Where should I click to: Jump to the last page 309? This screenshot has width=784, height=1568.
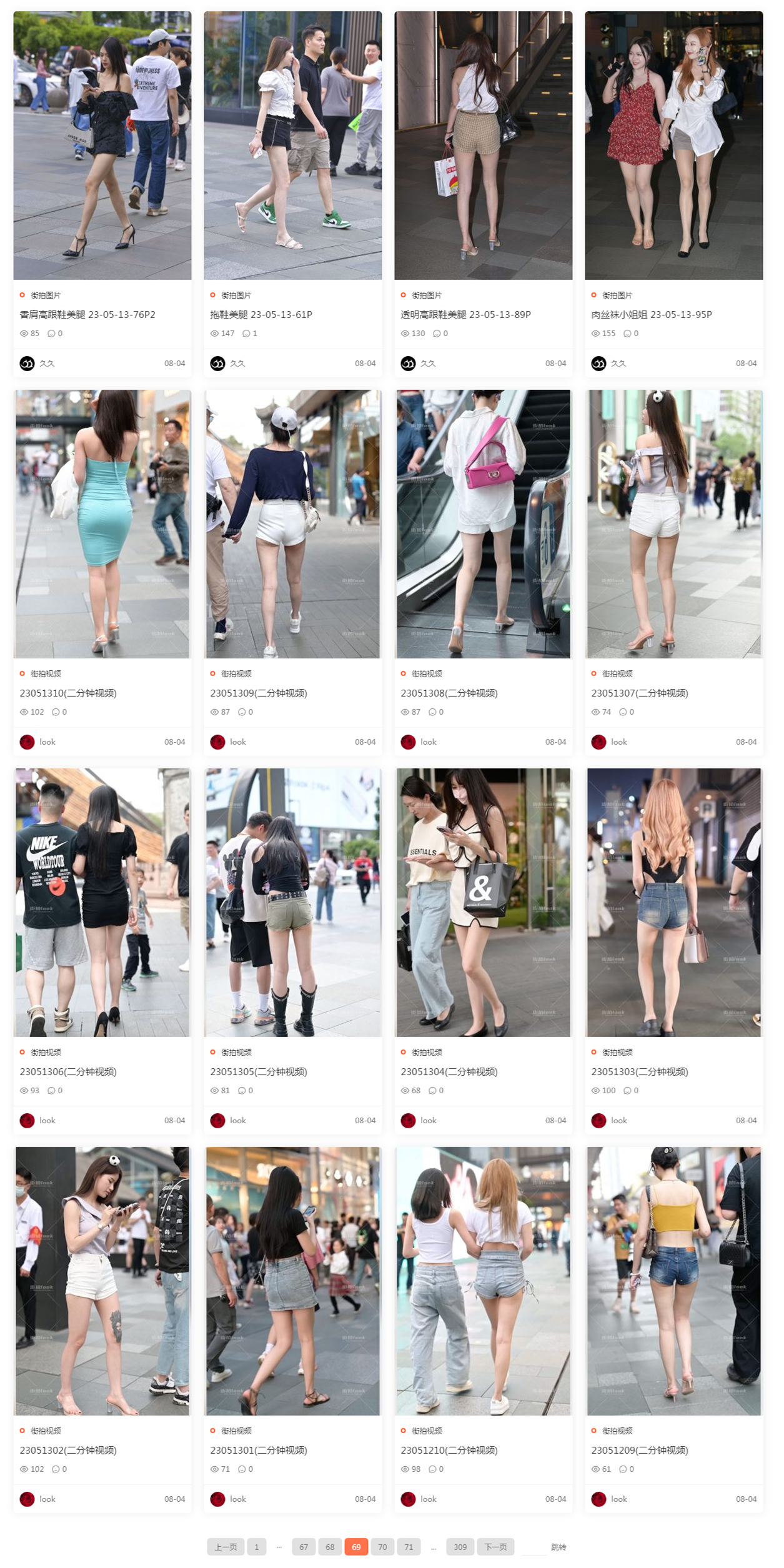[460, 1547]
